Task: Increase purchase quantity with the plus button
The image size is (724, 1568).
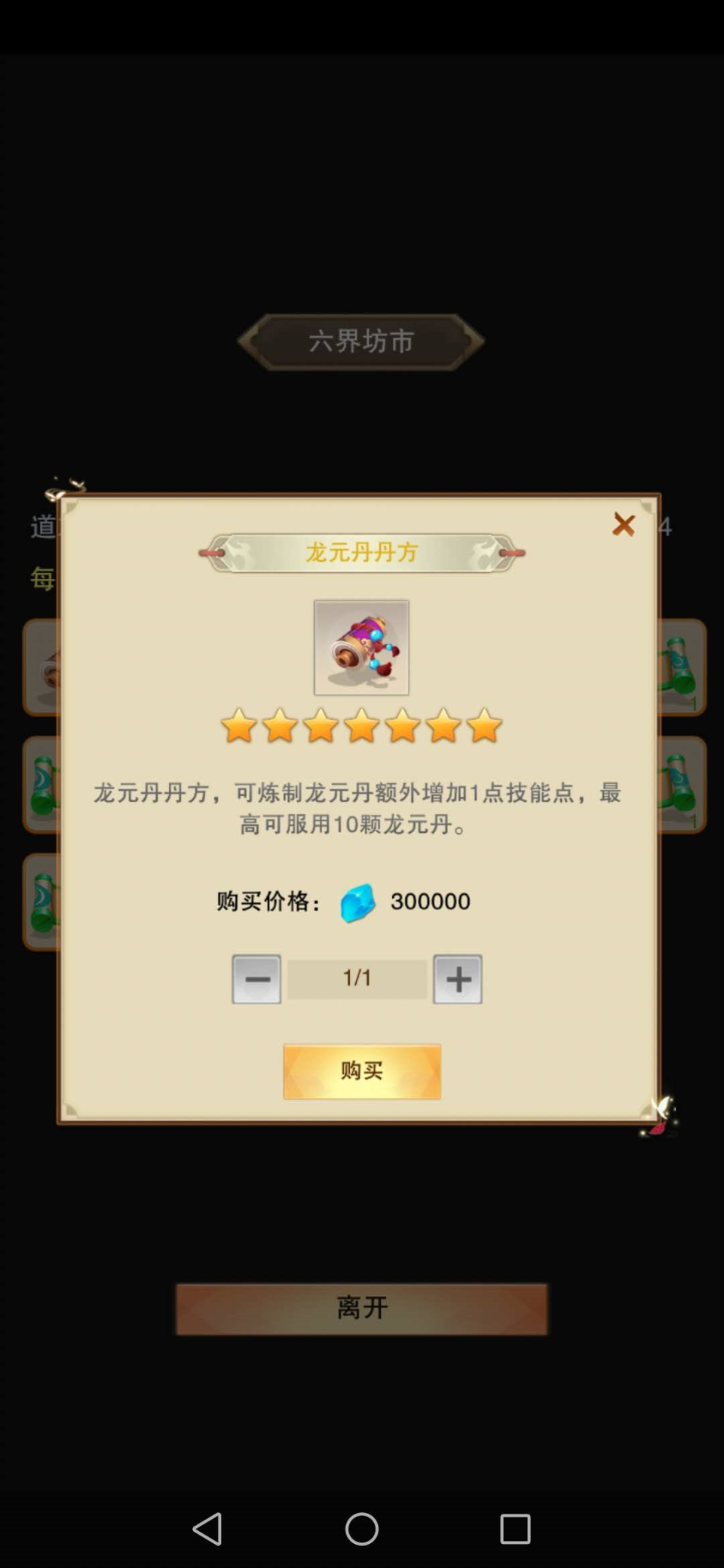Action: 458,978
